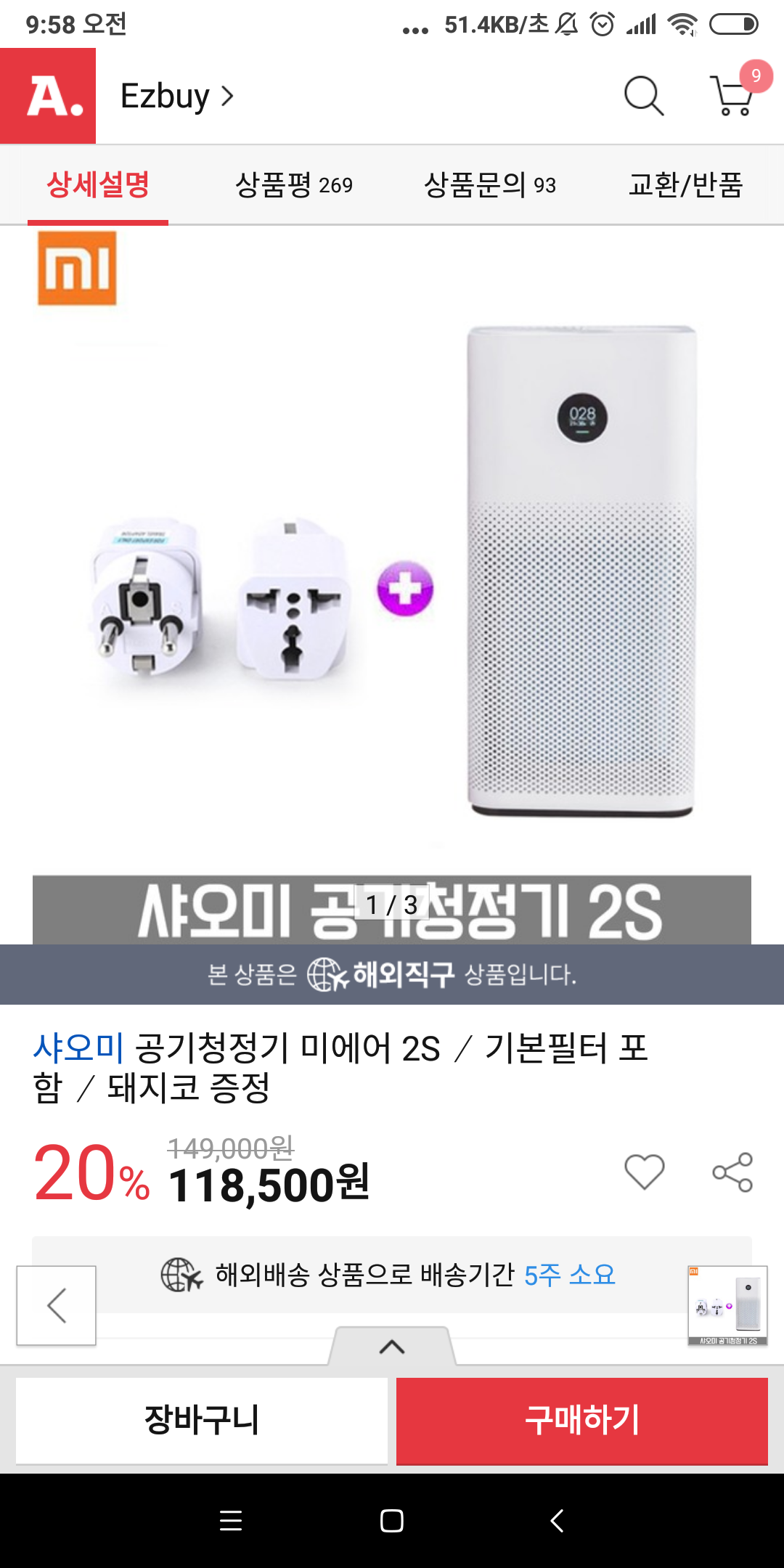Viewport: 784px width, 1568px height.
Task: Open the shopping cart with 9 items
Action: point(733,94)
